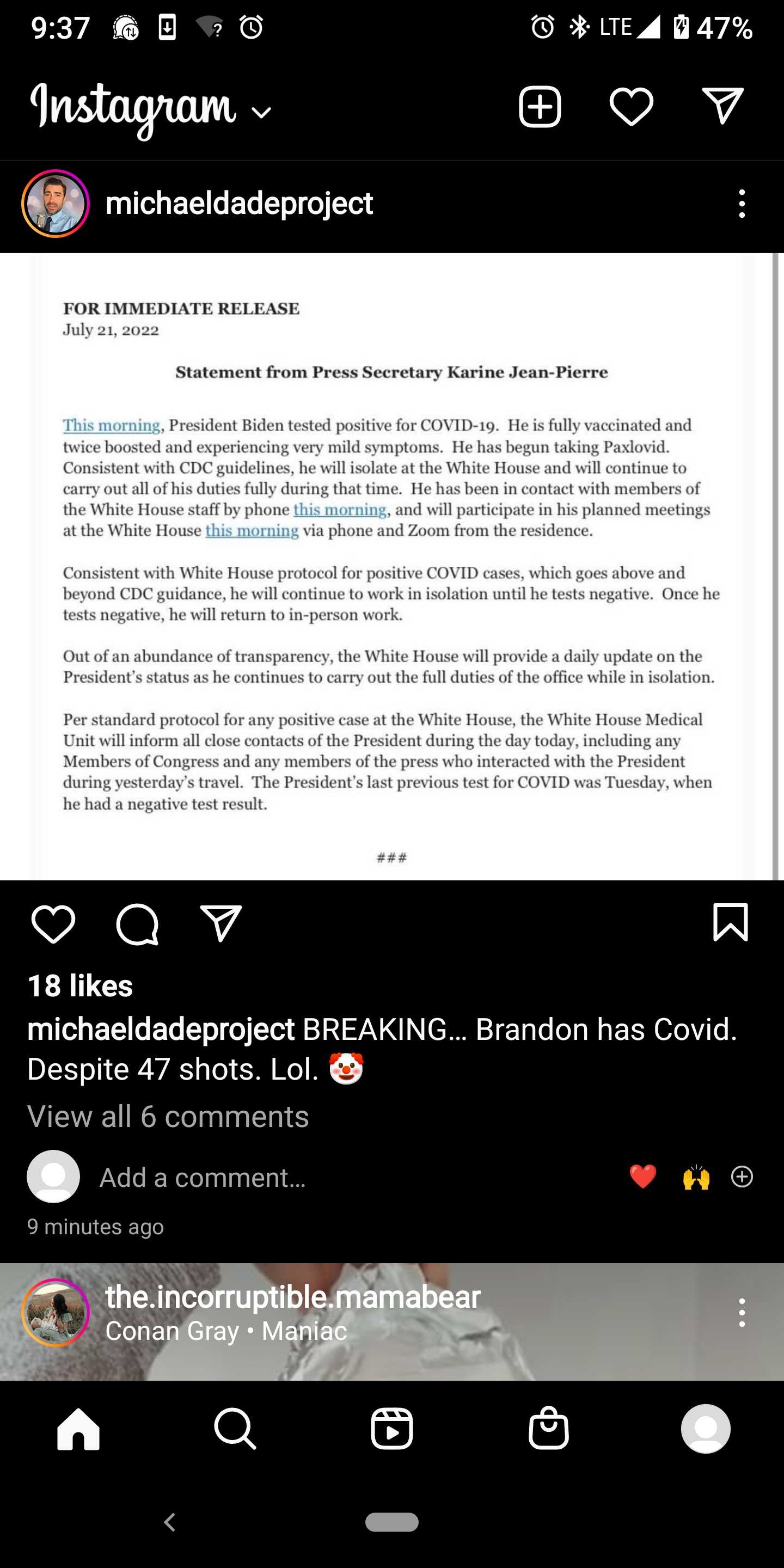The height and width of the screenshot is (1568, 784).
Task: View all 6 comments
Action: tap(168, 1116)
